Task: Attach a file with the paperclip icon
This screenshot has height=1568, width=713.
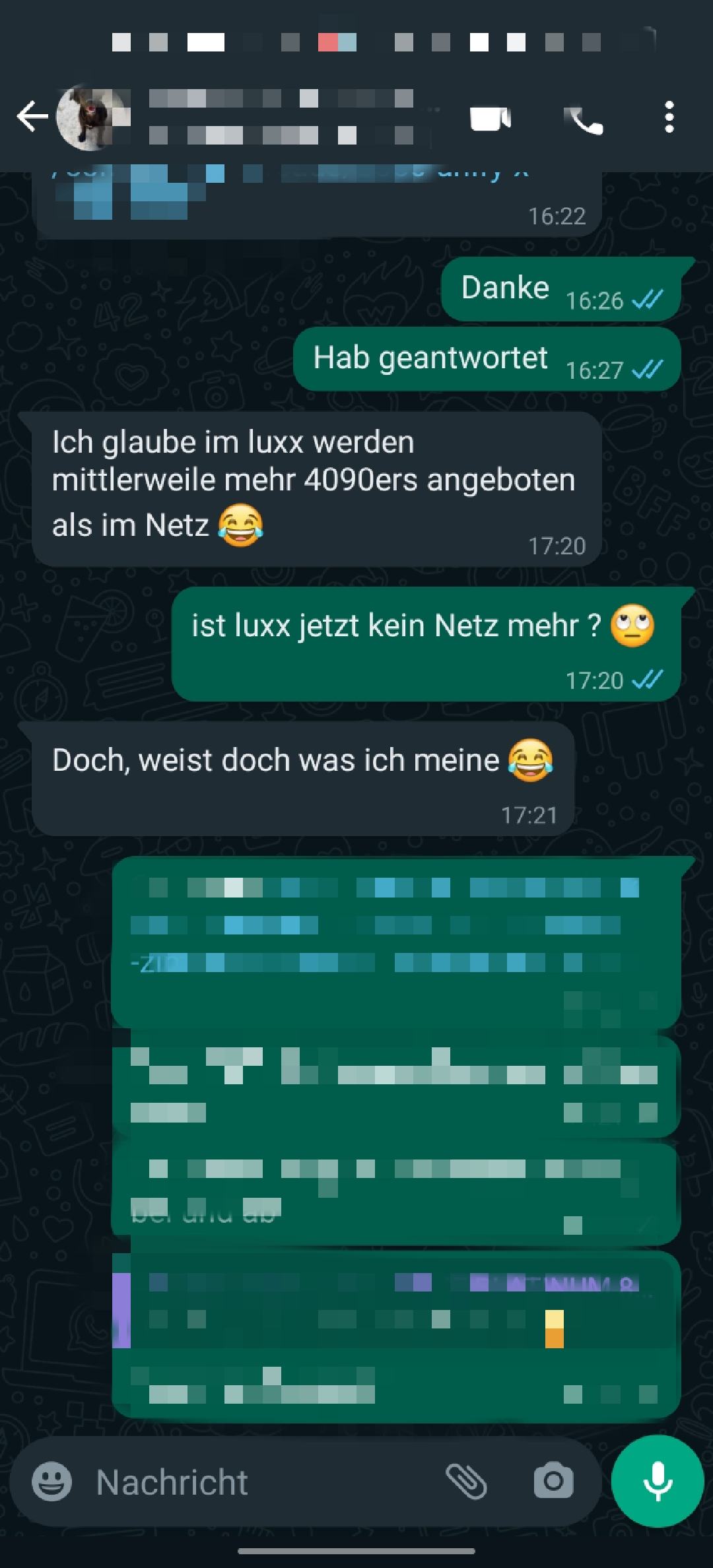Action: (x=466, y=1482)
